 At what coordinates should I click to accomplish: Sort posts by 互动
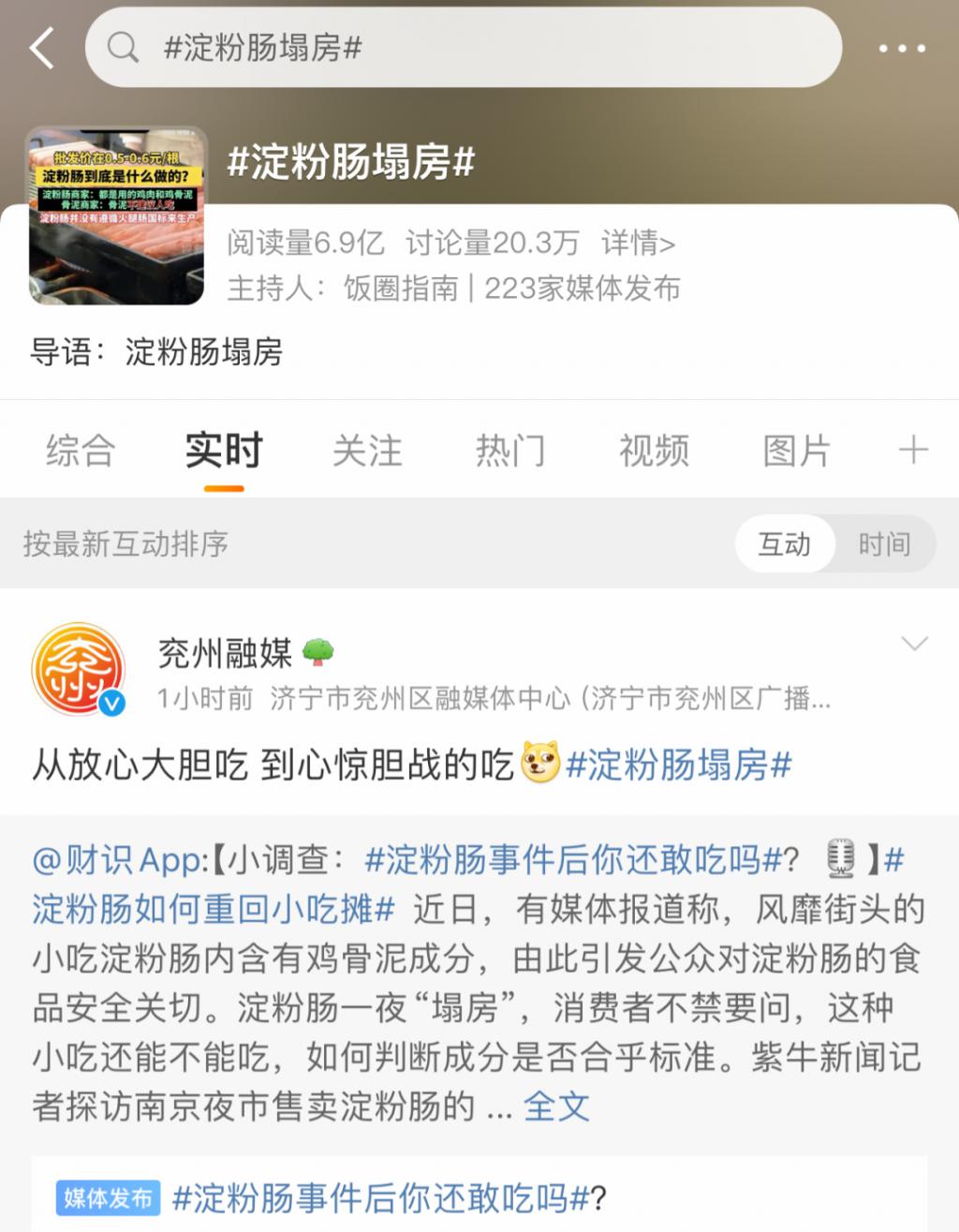[x=784, y=543]
